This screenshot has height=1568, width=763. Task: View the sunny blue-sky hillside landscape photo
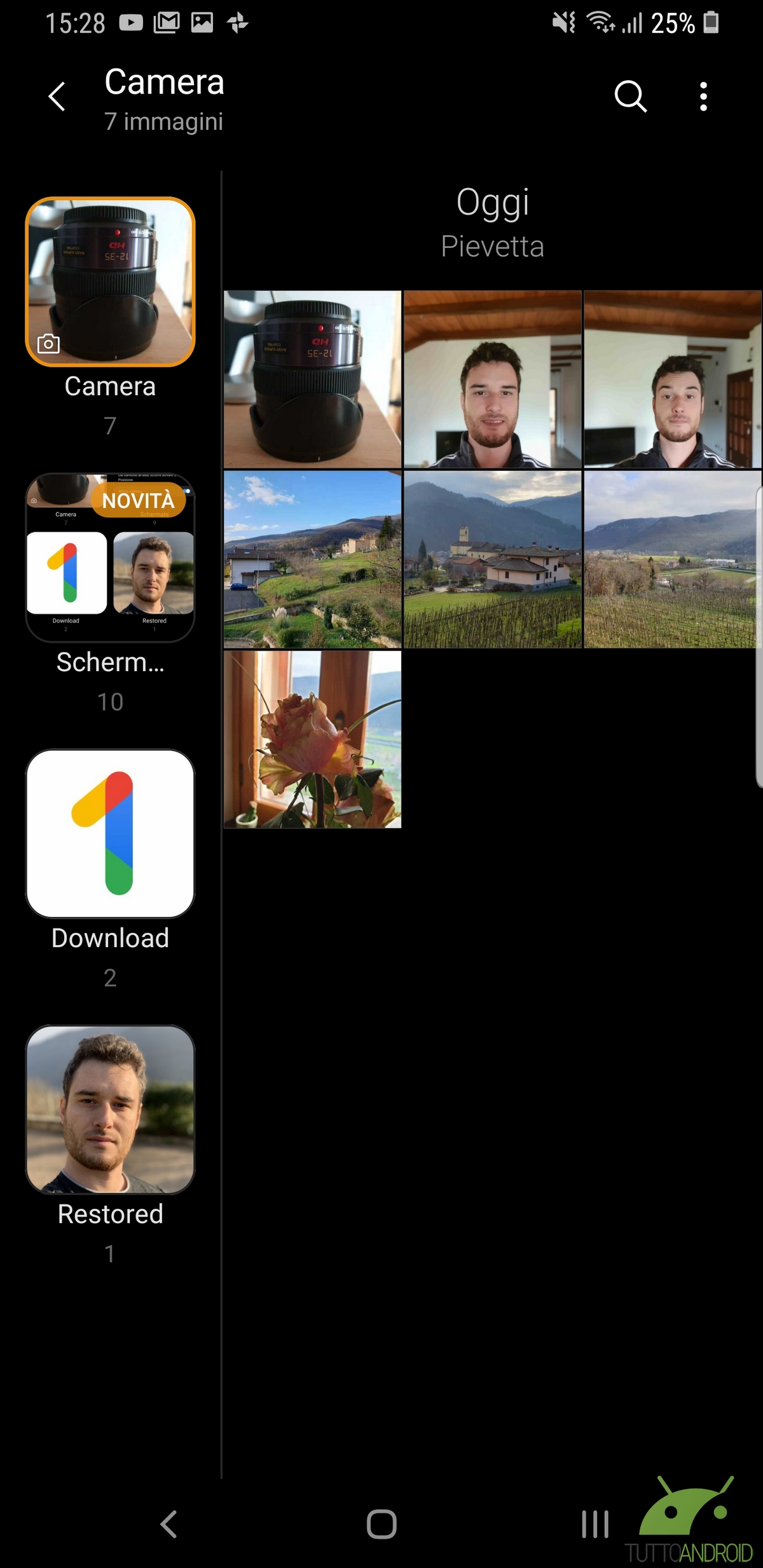tap(312, 559)
